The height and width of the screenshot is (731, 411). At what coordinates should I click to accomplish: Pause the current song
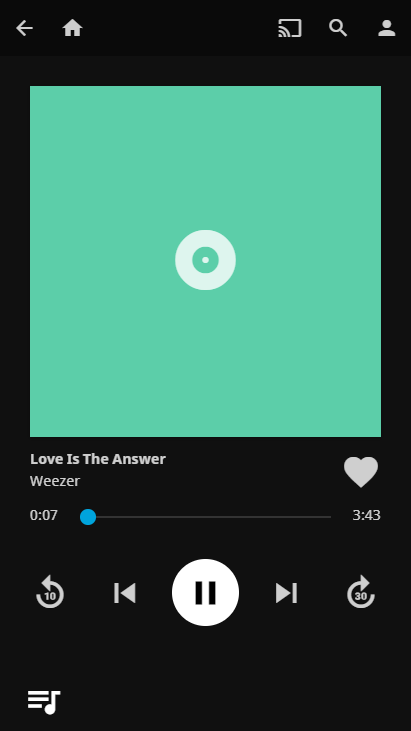click(206, 593)
